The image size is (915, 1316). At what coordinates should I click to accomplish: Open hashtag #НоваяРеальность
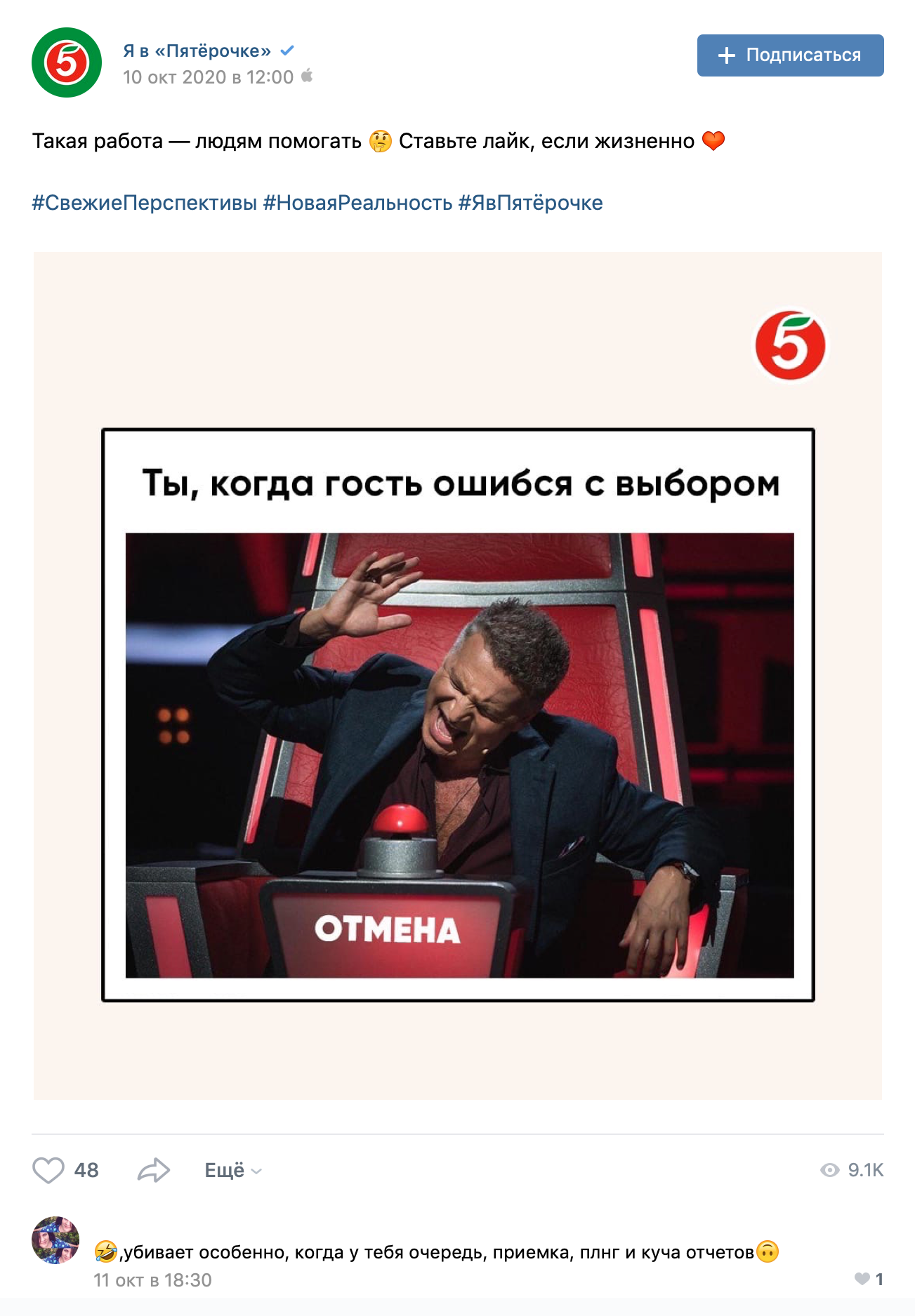(x=358, y=203)
